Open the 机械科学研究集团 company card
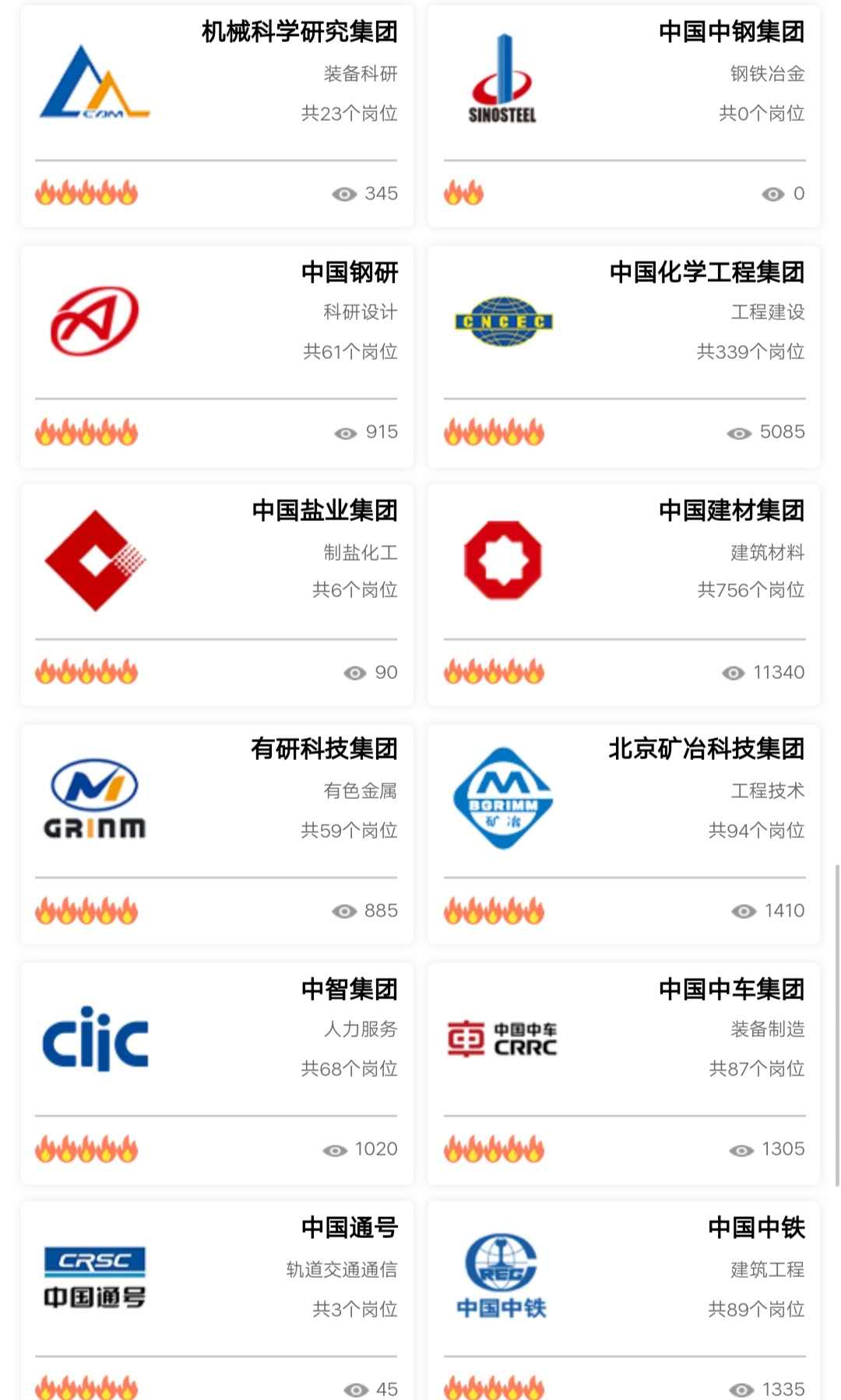 [216, 116]
